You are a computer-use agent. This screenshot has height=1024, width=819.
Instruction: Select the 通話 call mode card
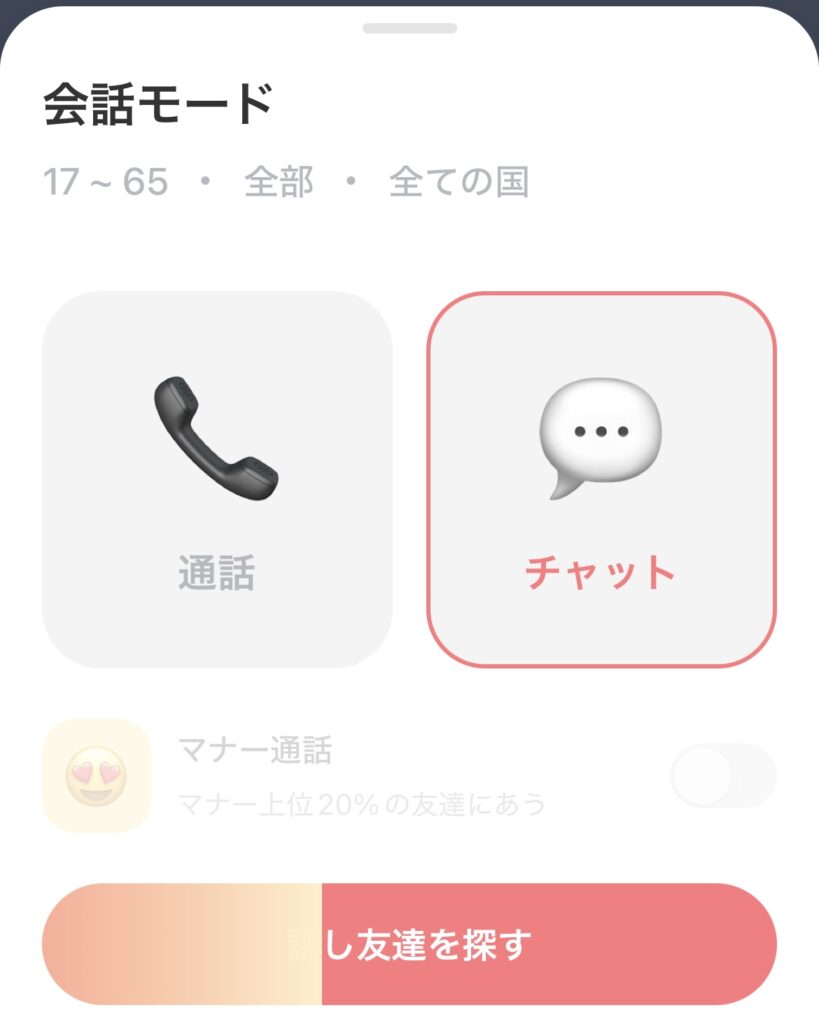(x=217, y=480)
